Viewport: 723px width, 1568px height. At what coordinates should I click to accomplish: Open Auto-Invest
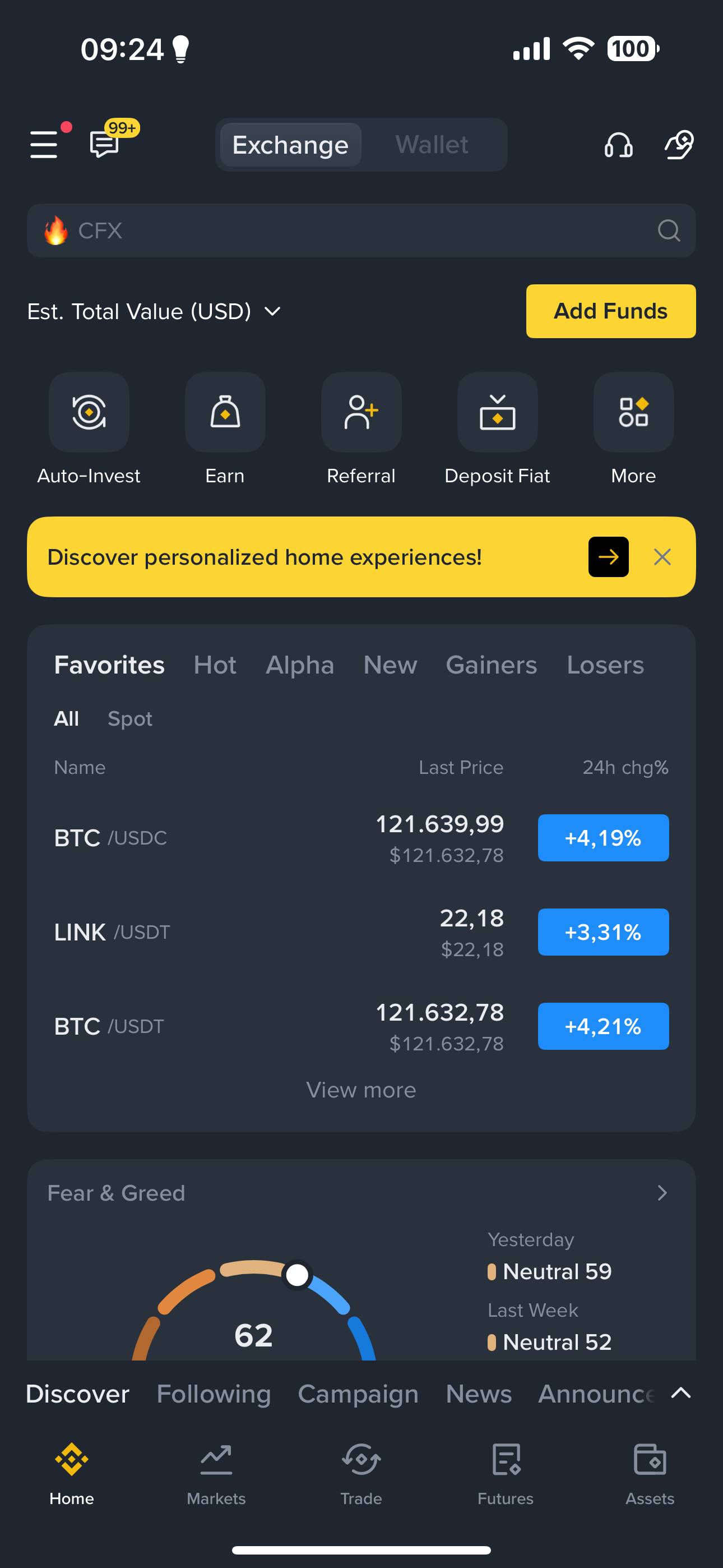[x=89, y=429]
